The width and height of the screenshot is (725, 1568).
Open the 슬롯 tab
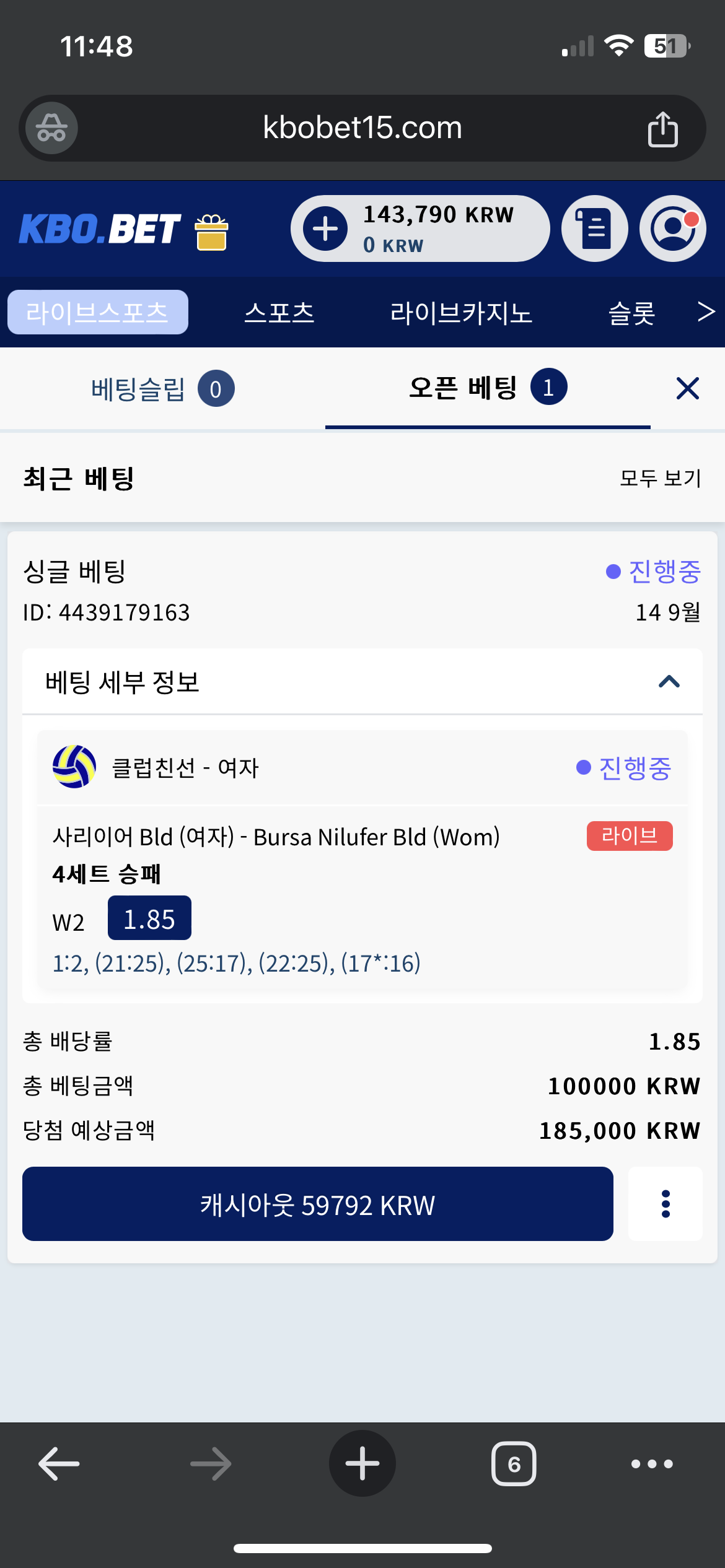coord(631,313)
